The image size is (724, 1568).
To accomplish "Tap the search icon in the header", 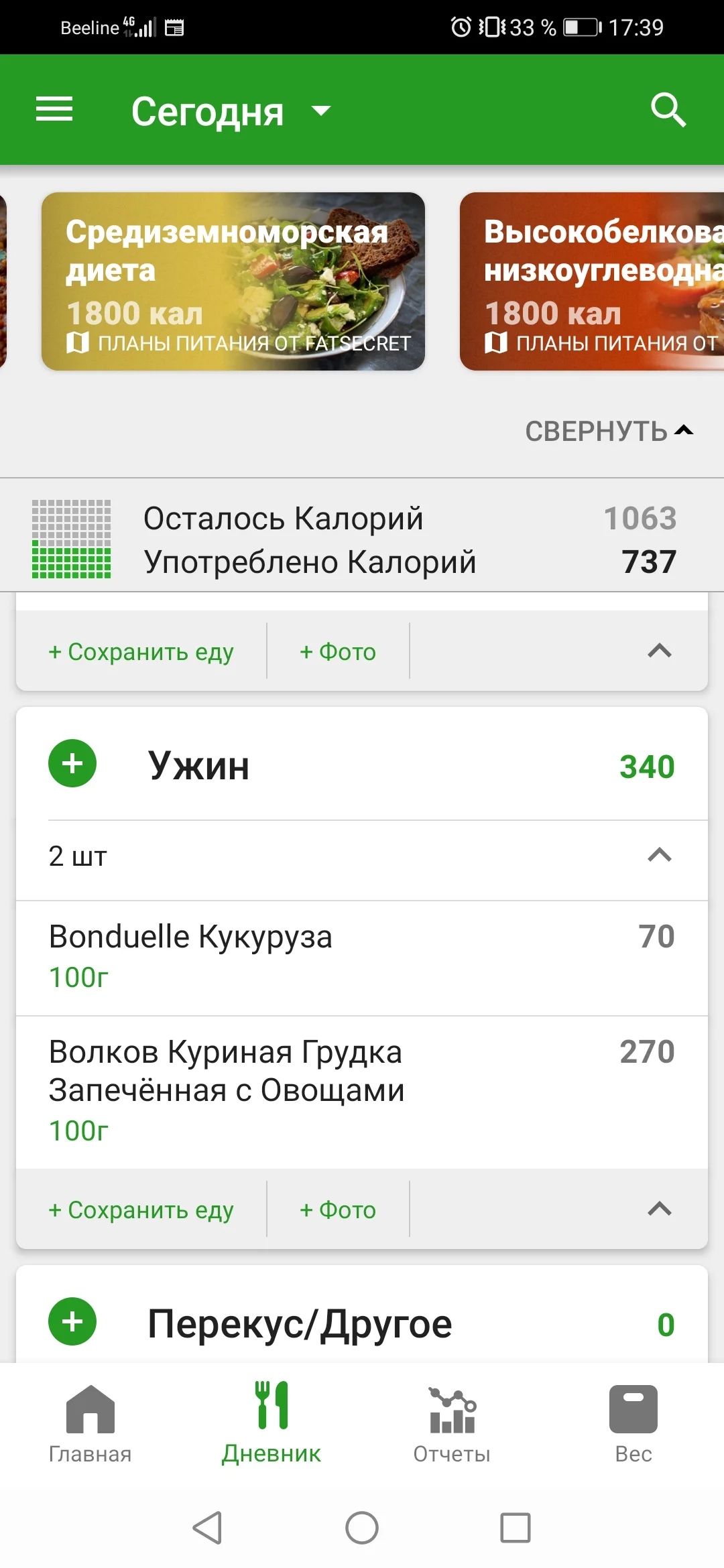I will coord(668,109).
